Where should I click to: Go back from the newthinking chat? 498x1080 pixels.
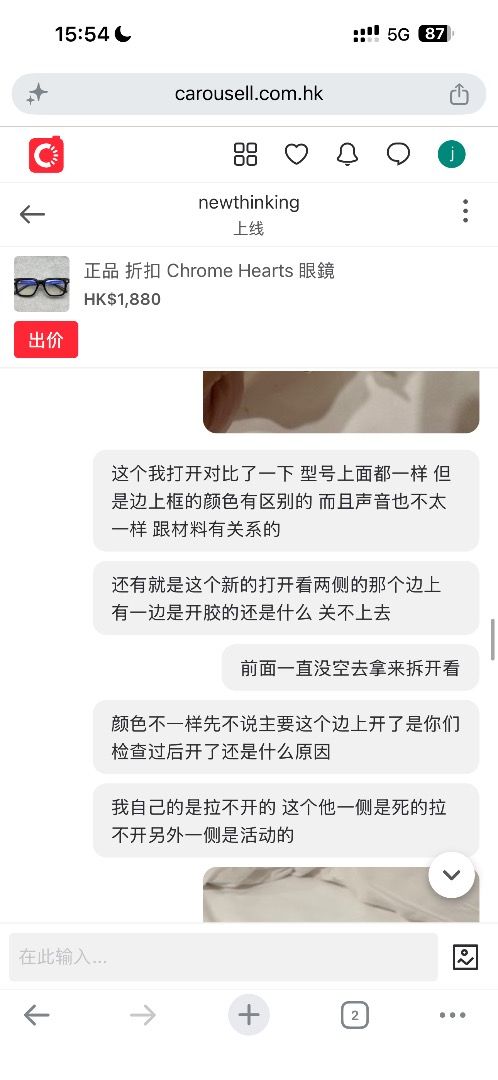point(32,214)
